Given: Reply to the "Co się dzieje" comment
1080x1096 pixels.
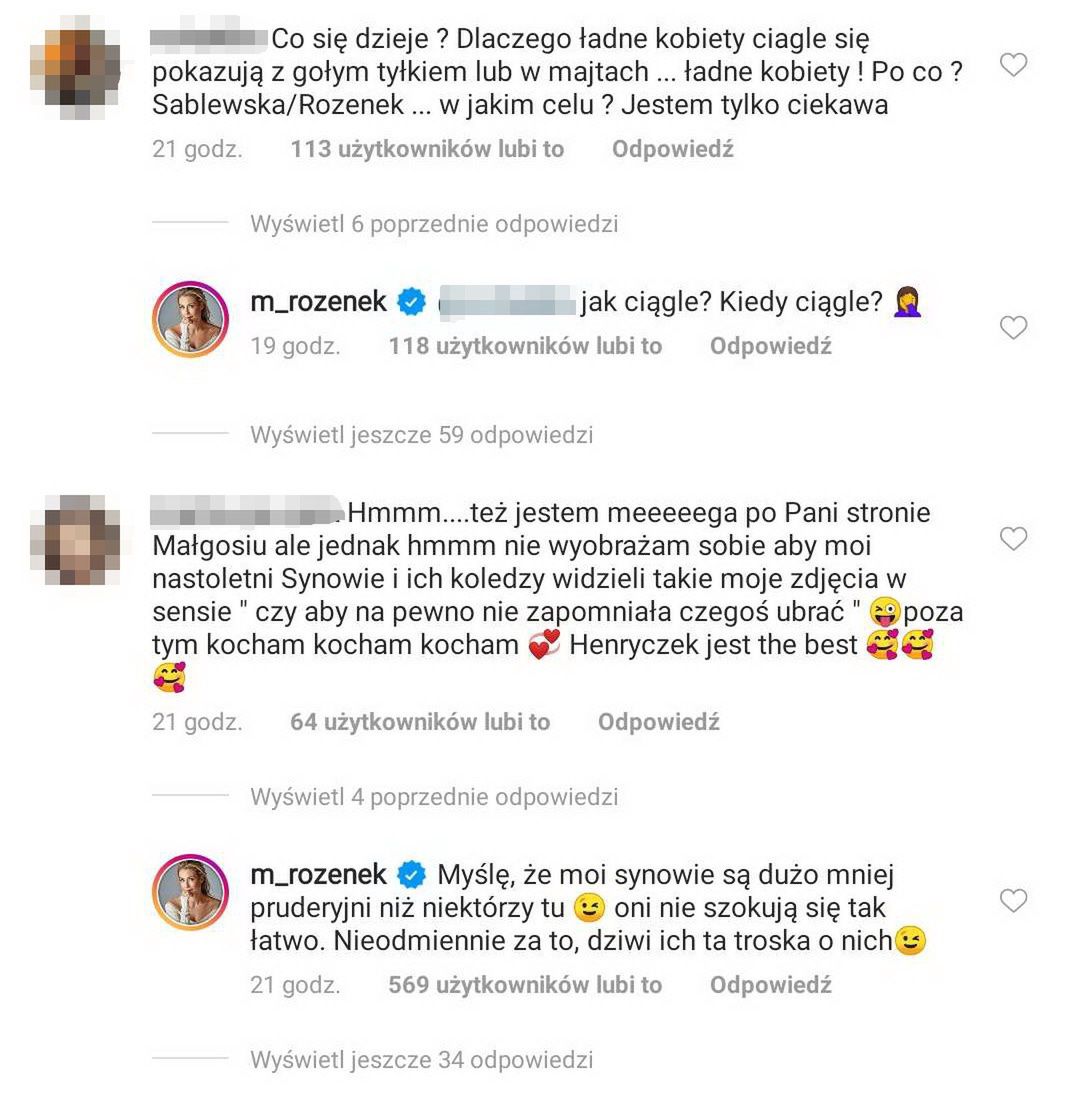Looking at the screenshot, I should tap(672, 150).
